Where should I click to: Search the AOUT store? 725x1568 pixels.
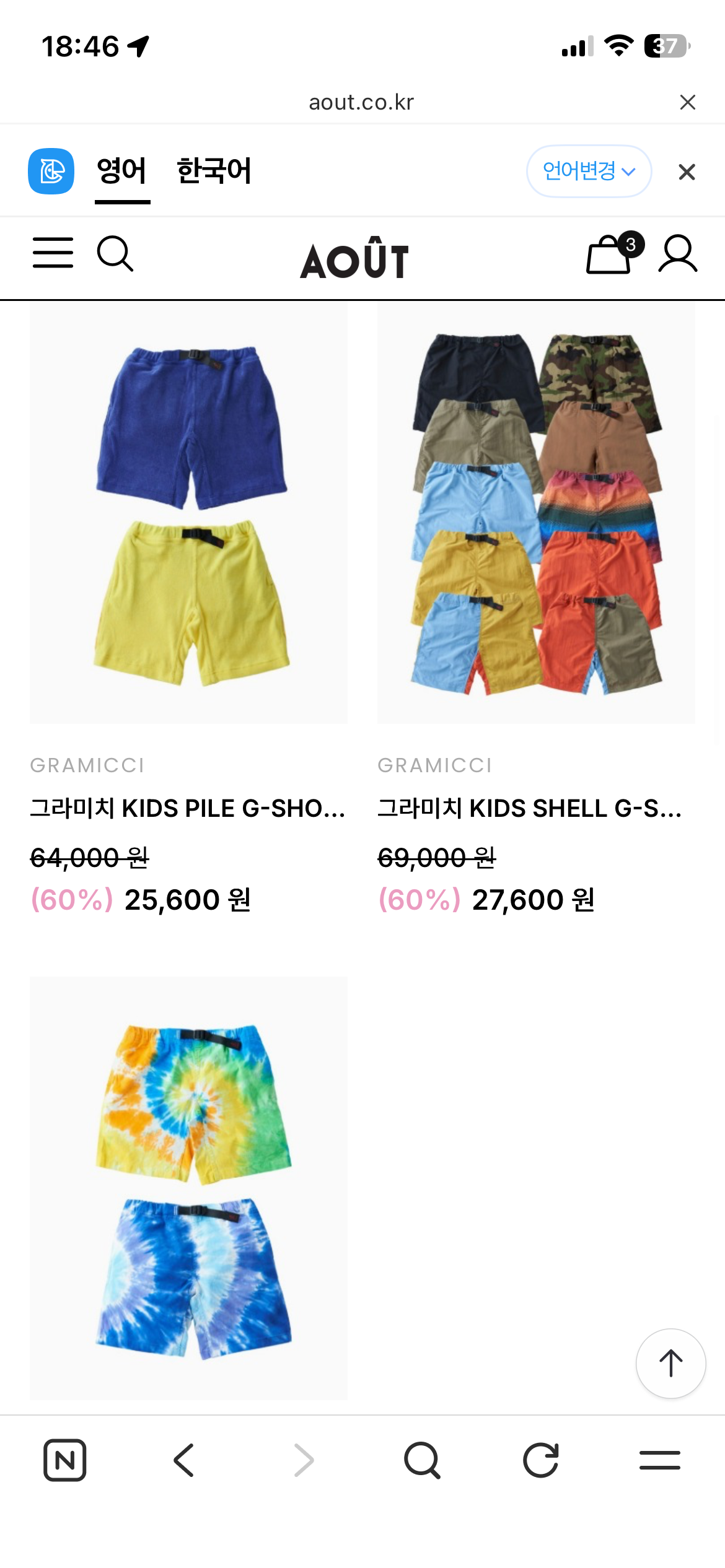(115, 253)
